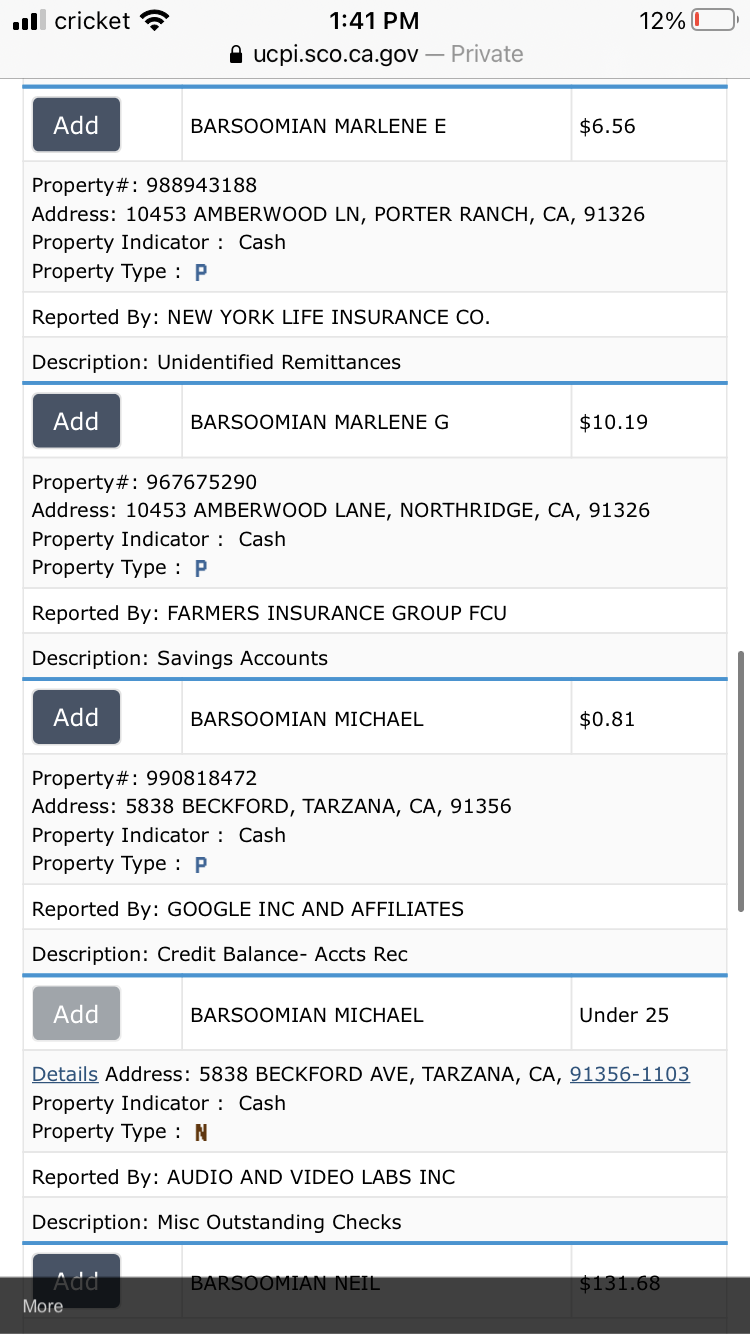Screen dimensions: 750x1334
Task: Add the Barsoomian Marlene E $6.56 property
Action: coord(76,125)
